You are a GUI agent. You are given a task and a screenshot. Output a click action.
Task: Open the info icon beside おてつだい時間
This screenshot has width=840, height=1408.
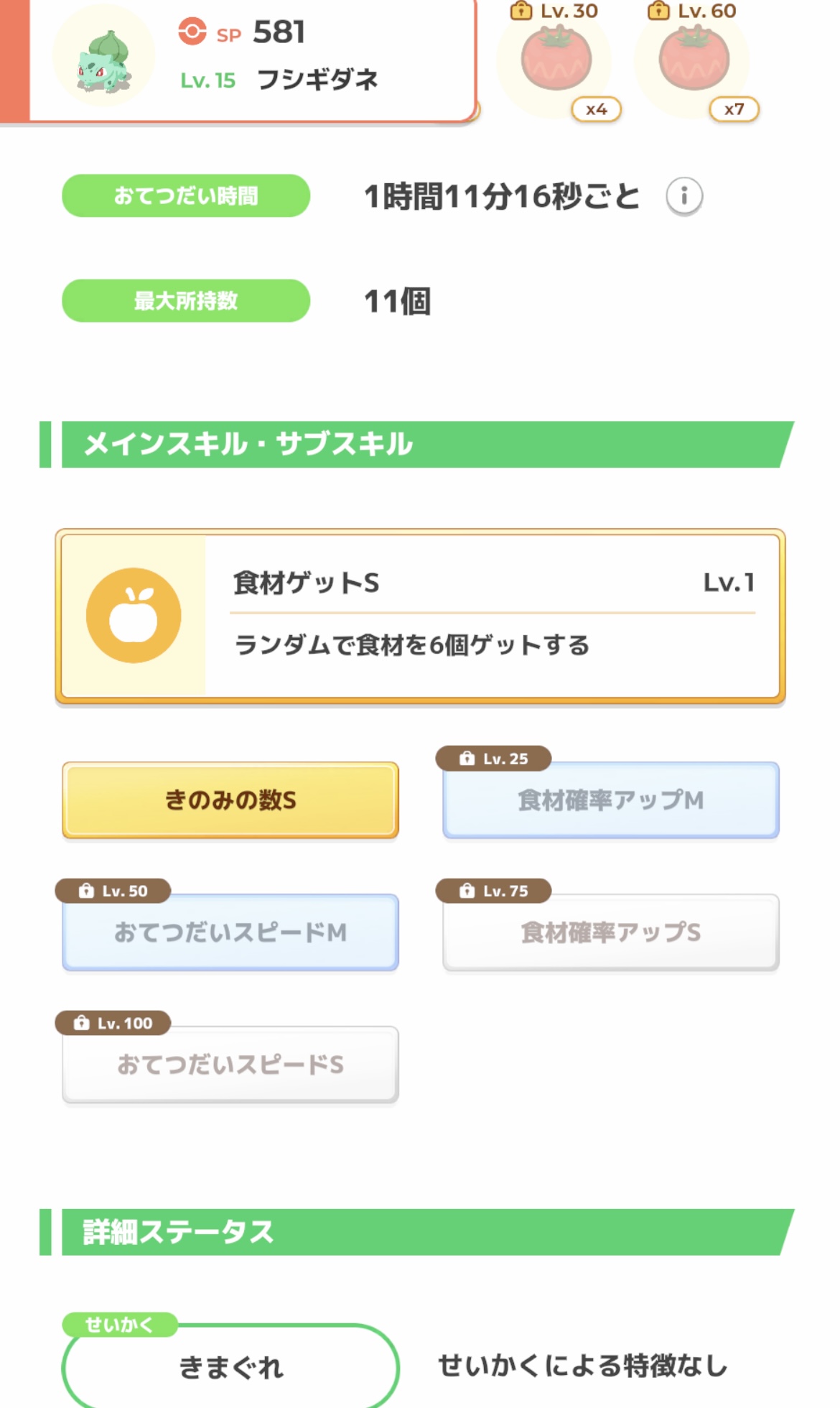pyautogui.click(x=683, y=196)
